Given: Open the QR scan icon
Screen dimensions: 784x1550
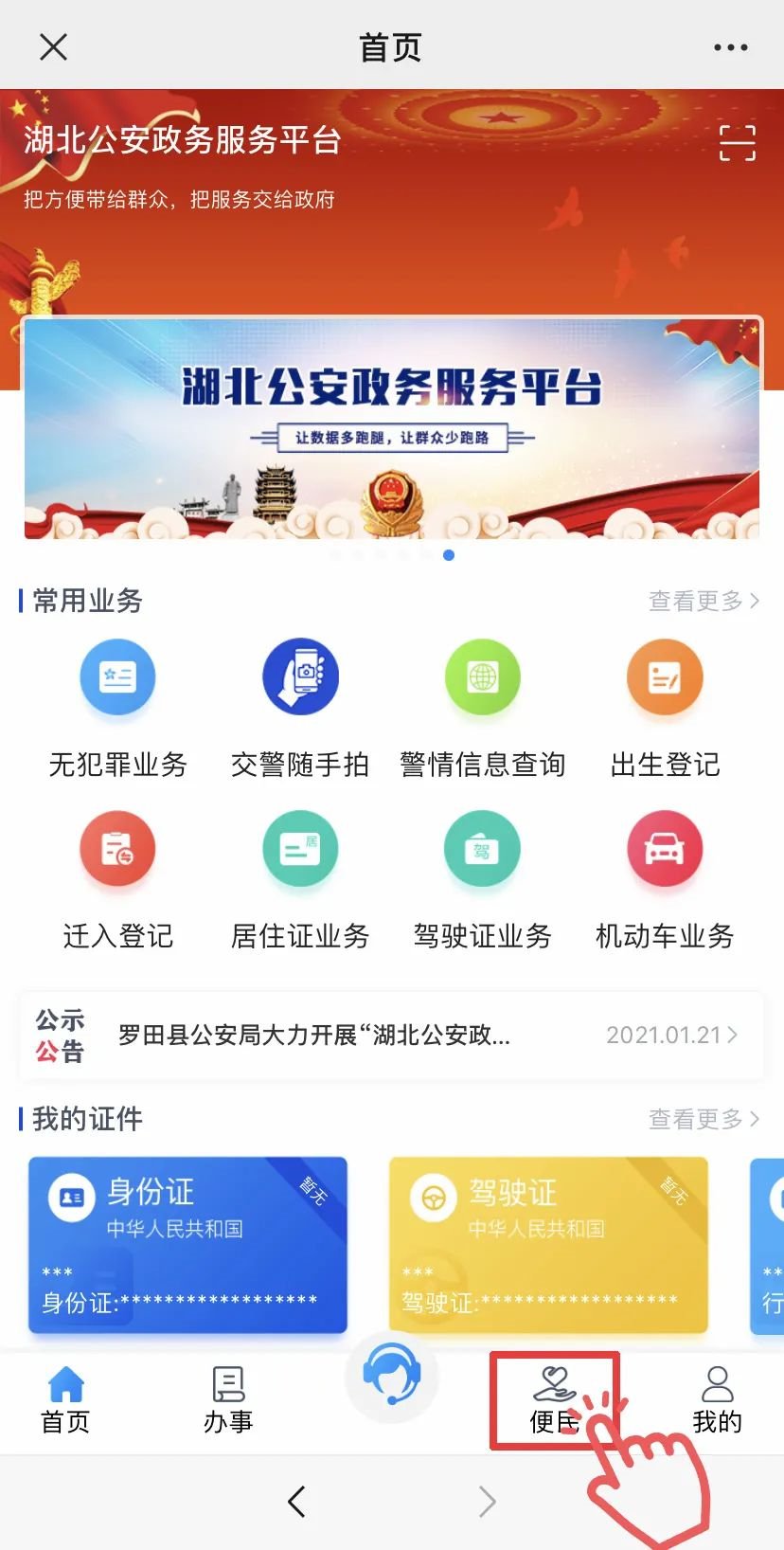Looking at the screenshot, I should click(737, 143).
